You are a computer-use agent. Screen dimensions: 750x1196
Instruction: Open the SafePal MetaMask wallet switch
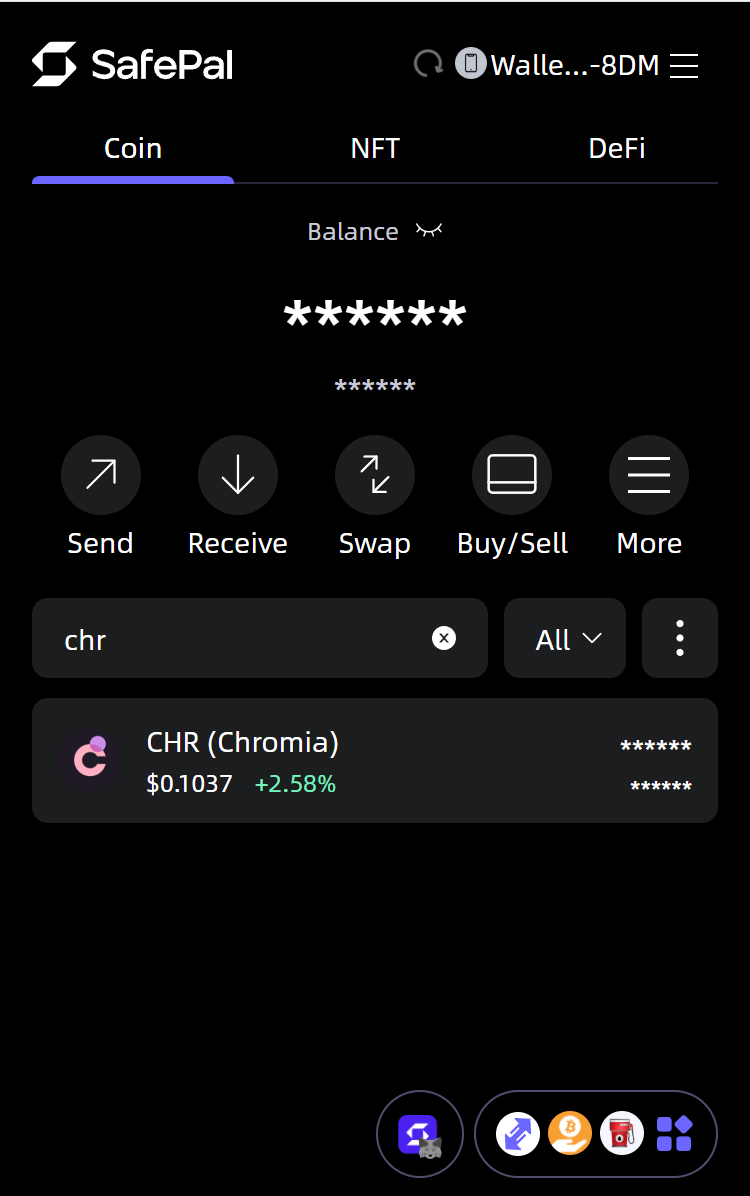420,1134
